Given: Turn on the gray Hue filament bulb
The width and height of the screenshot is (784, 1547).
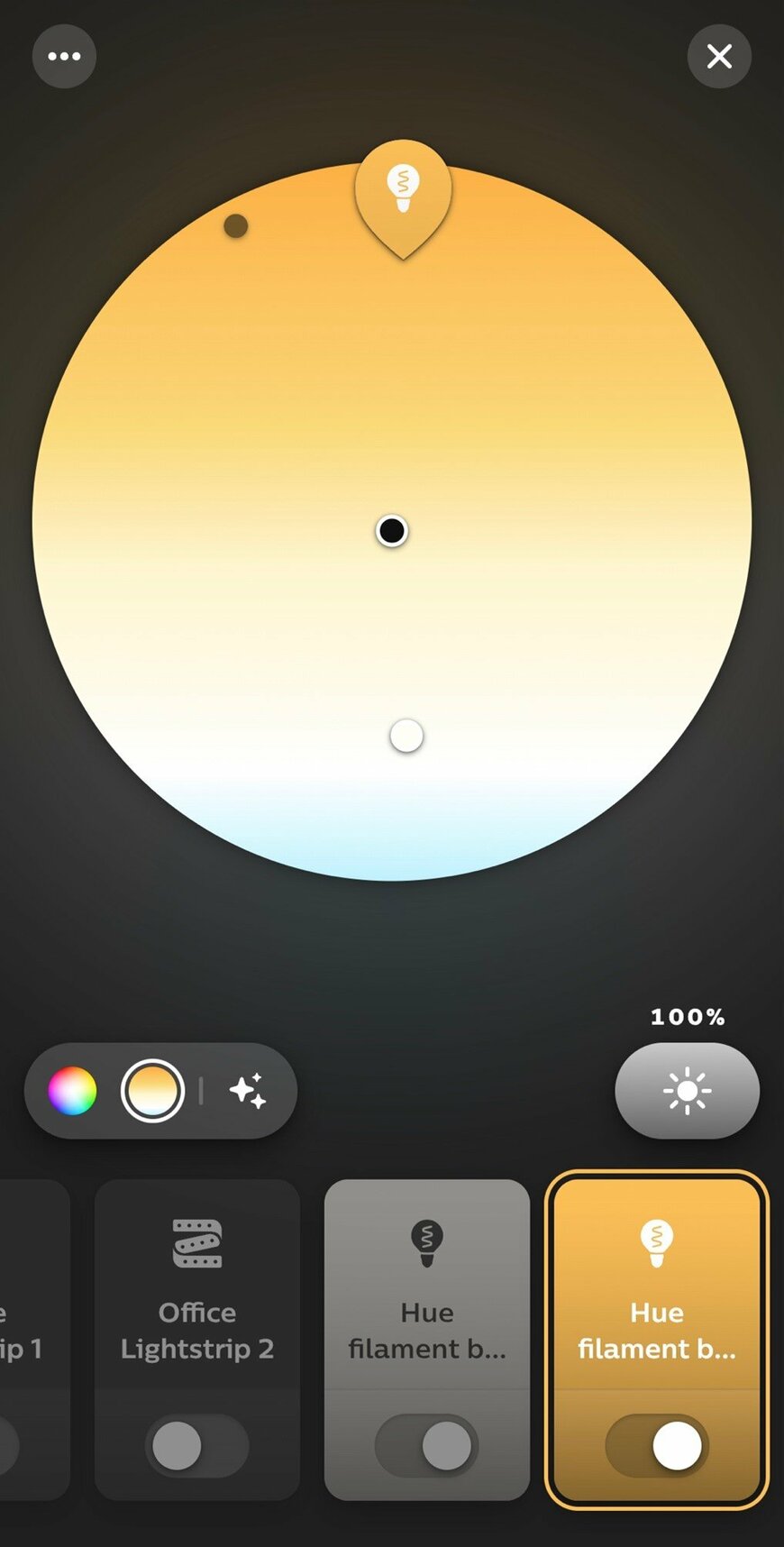Looking at the screenshot, I should click(426, 1446).
